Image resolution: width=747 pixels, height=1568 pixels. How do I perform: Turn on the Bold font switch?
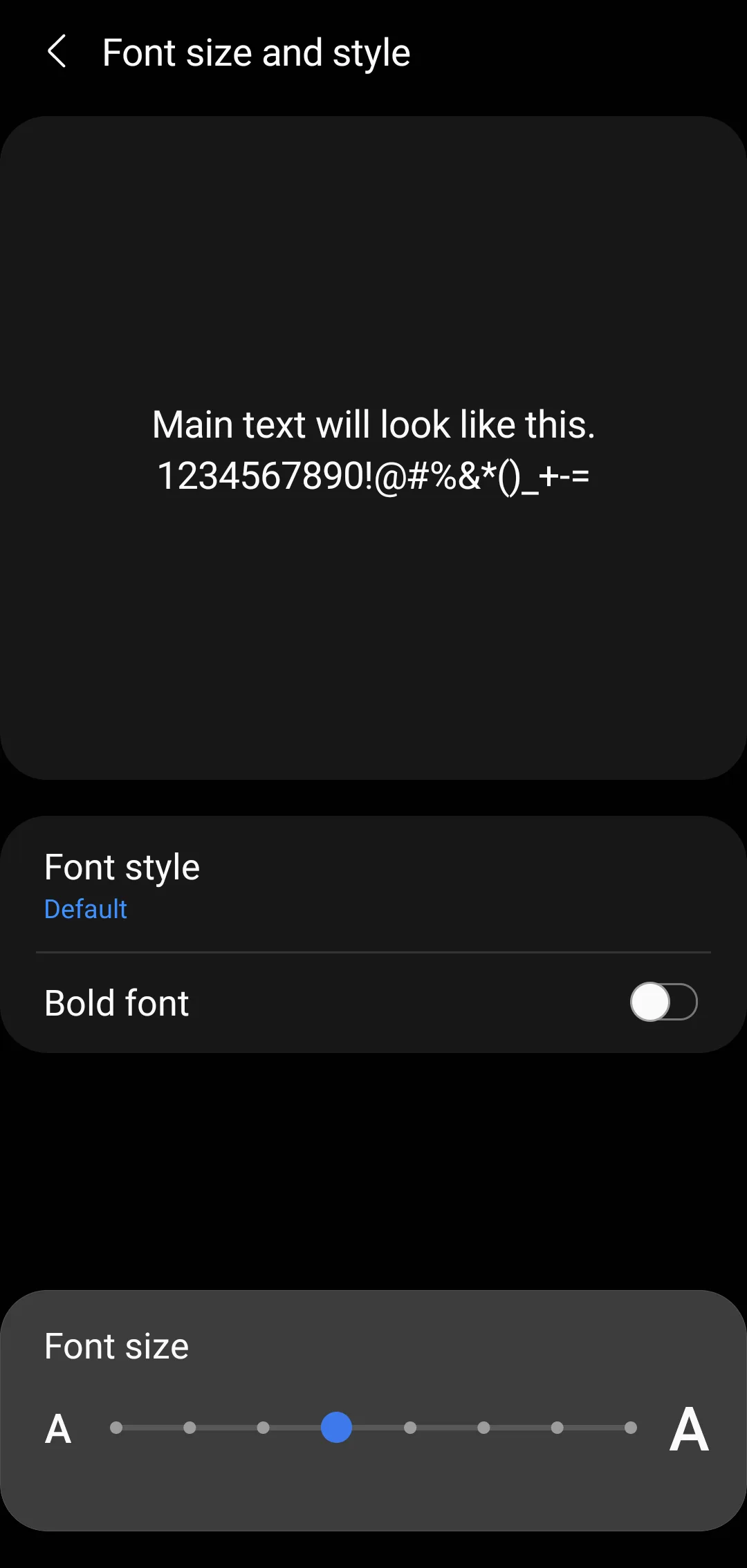[x=663, y=1002]
